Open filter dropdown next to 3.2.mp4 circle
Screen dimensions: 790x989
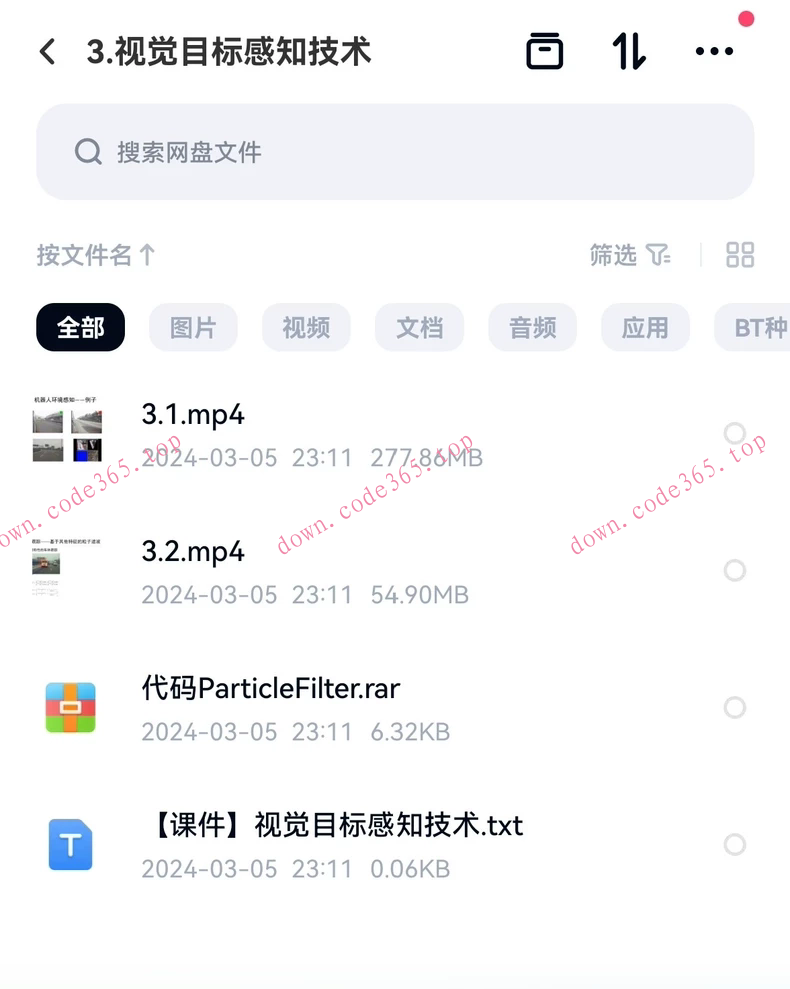tap(735, 570)
